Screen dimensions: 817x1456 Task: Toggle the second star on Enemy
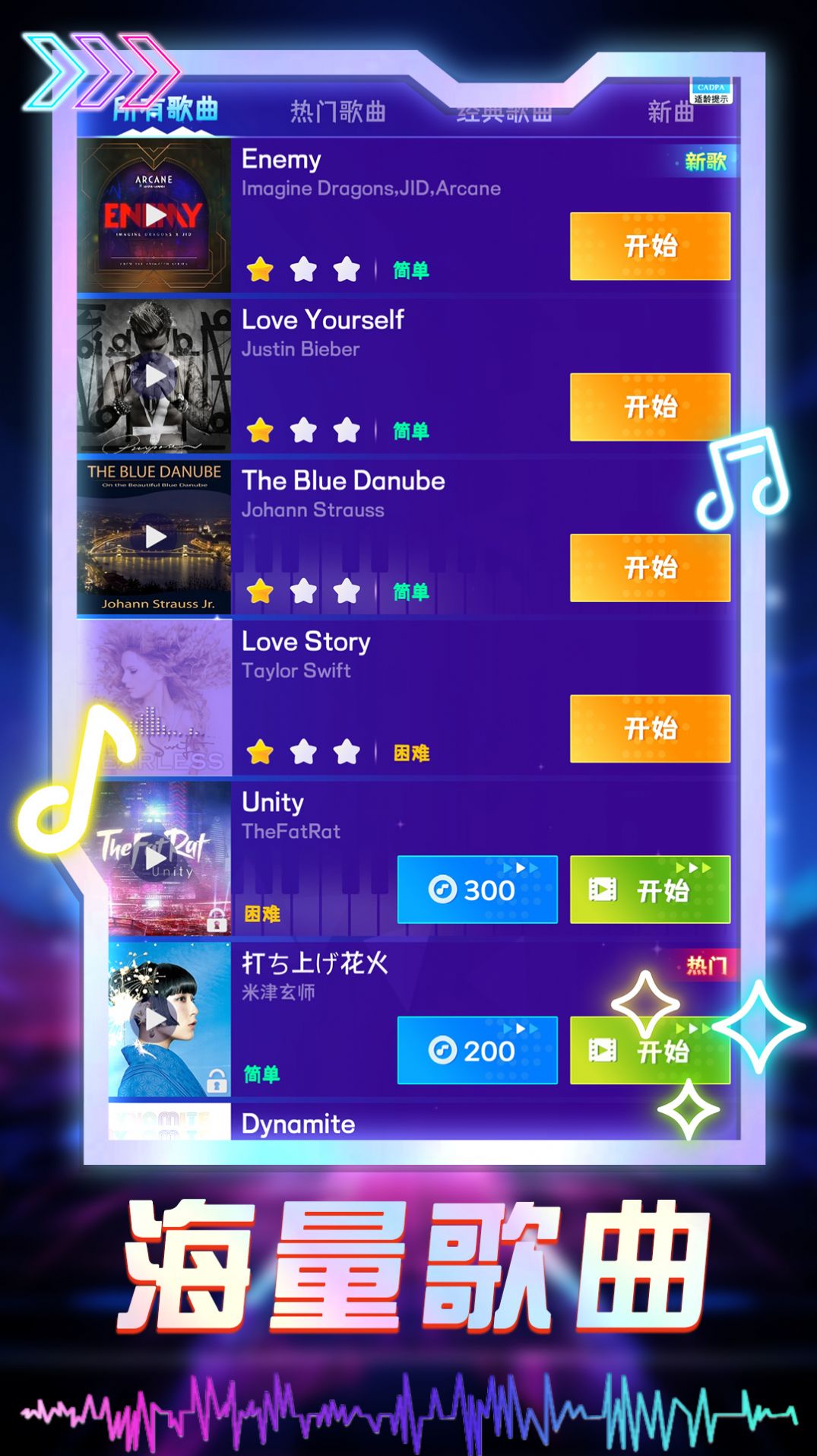[x=302, y=267]
